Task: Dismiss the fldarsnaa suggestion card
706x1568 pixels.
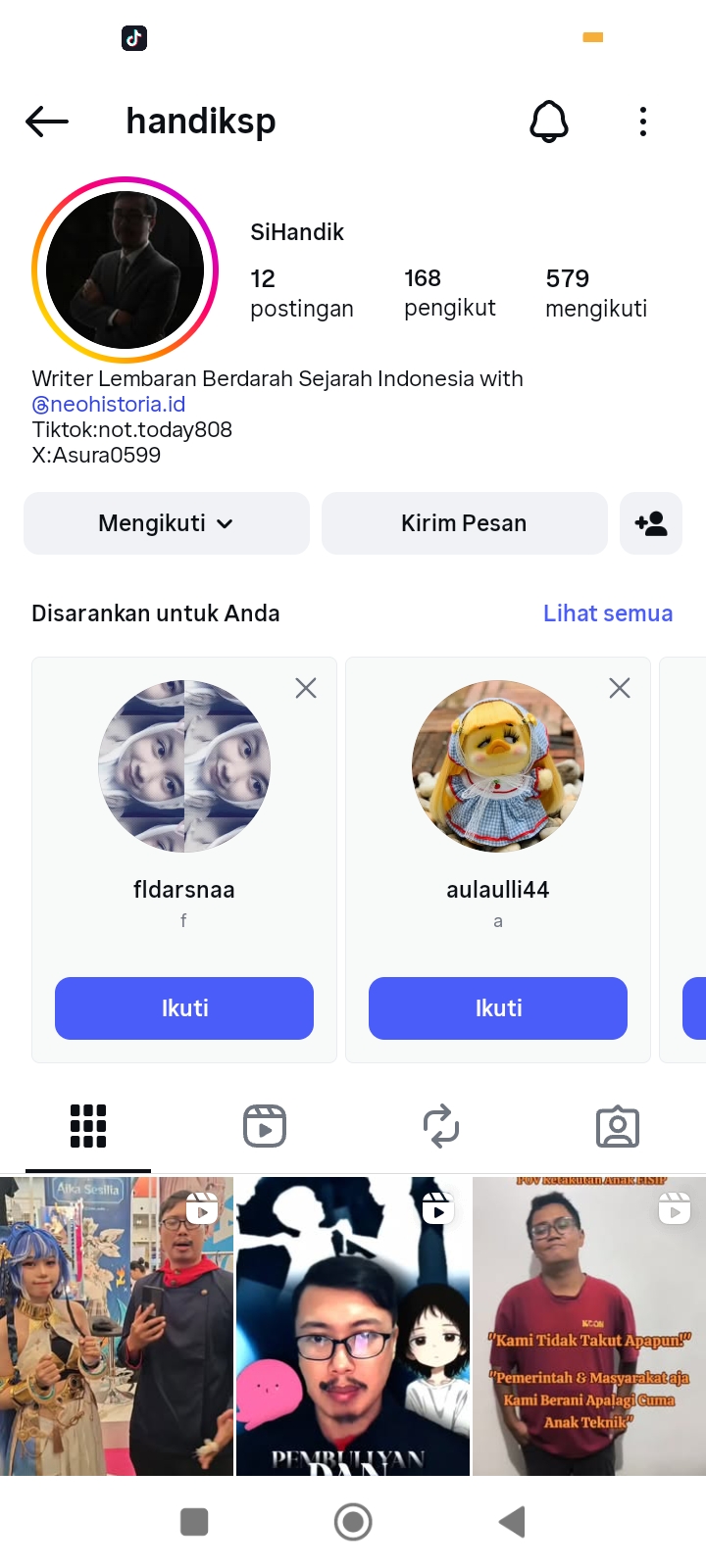Action: tap(306, 688)
